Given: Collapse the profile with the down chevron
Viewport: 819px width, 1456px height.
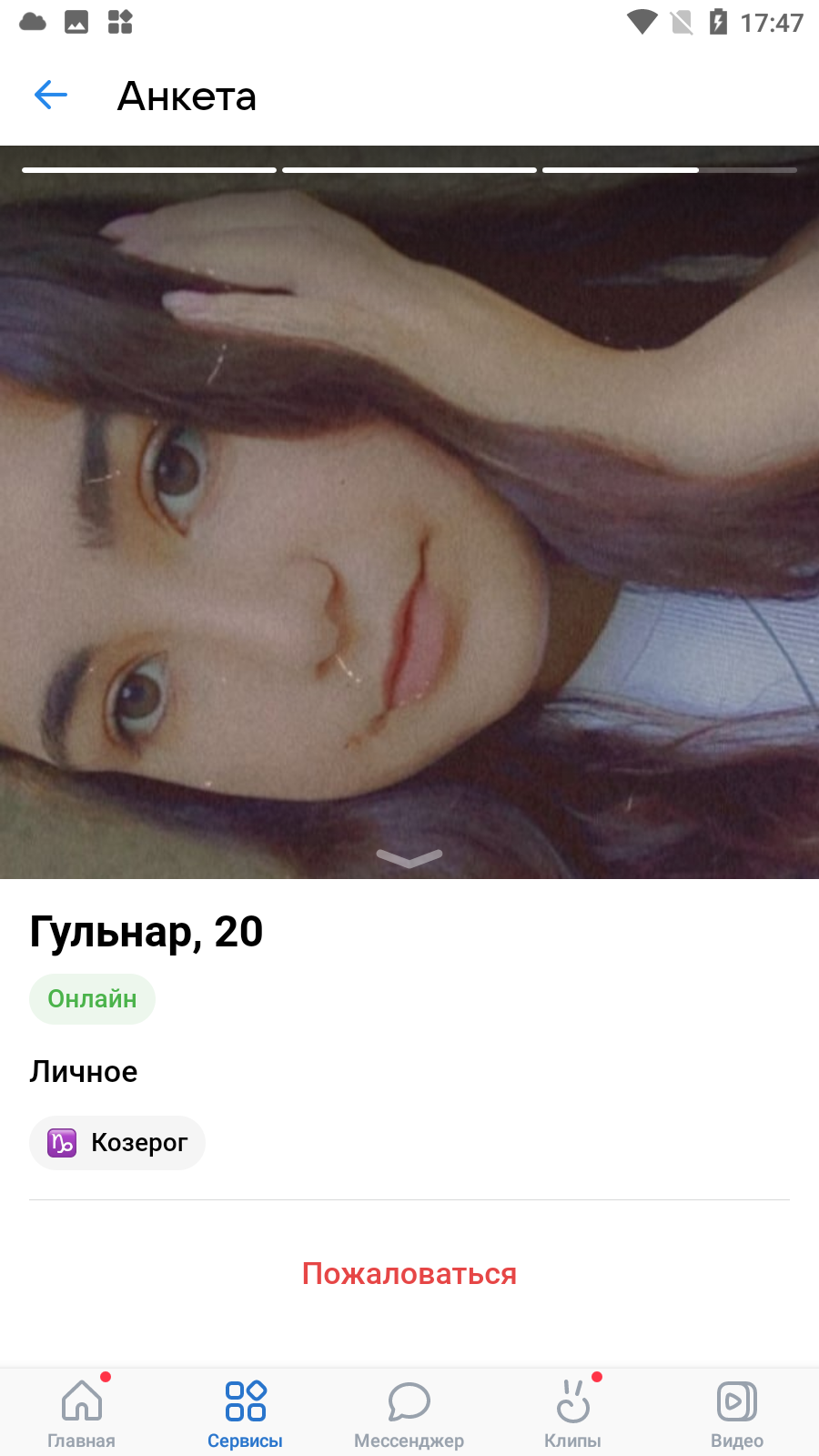Looking at the screenshot, I should (409, 858).
